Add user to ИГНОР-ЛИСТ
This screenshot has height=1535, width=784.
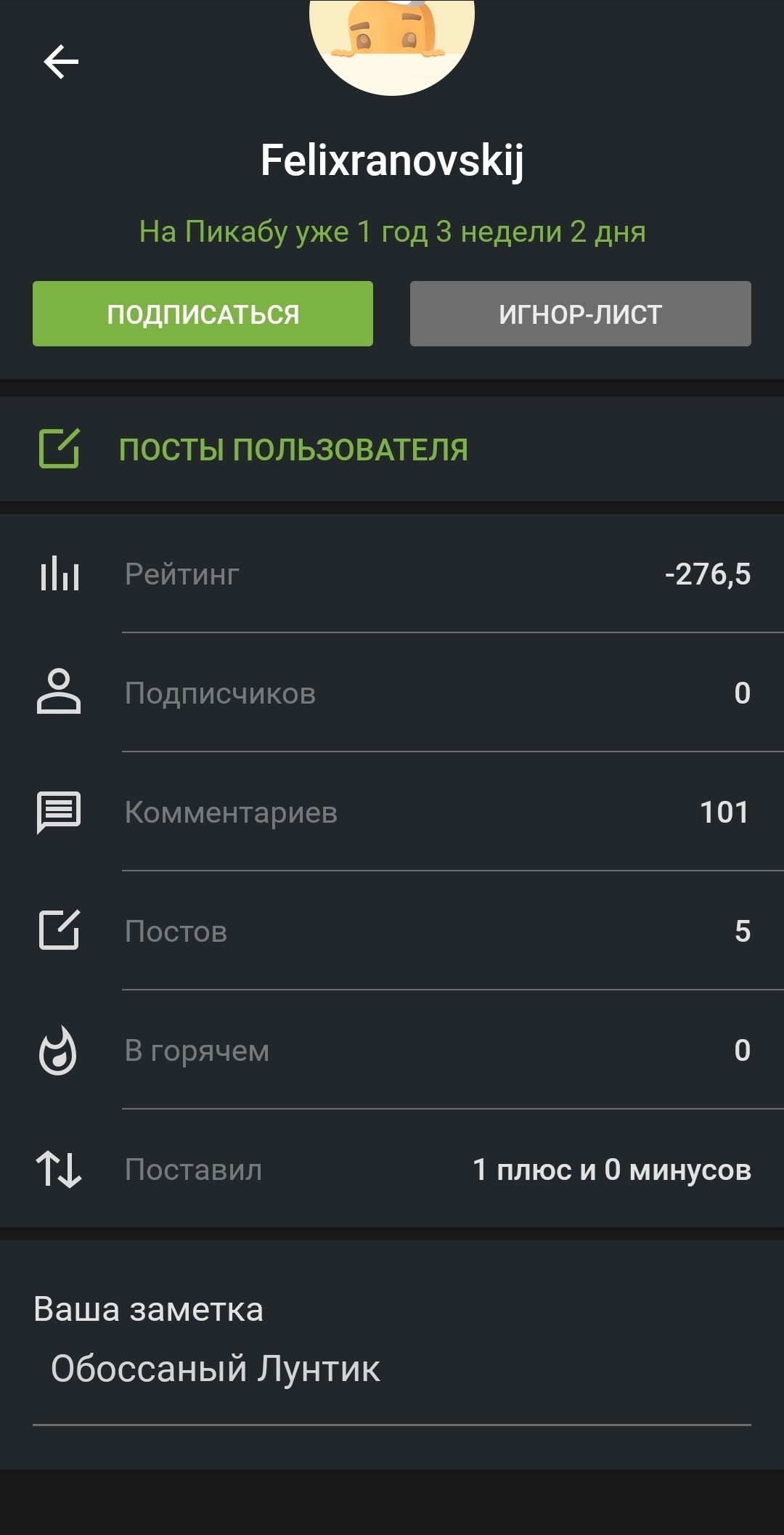pyautogui.click(x=580, y=314)
